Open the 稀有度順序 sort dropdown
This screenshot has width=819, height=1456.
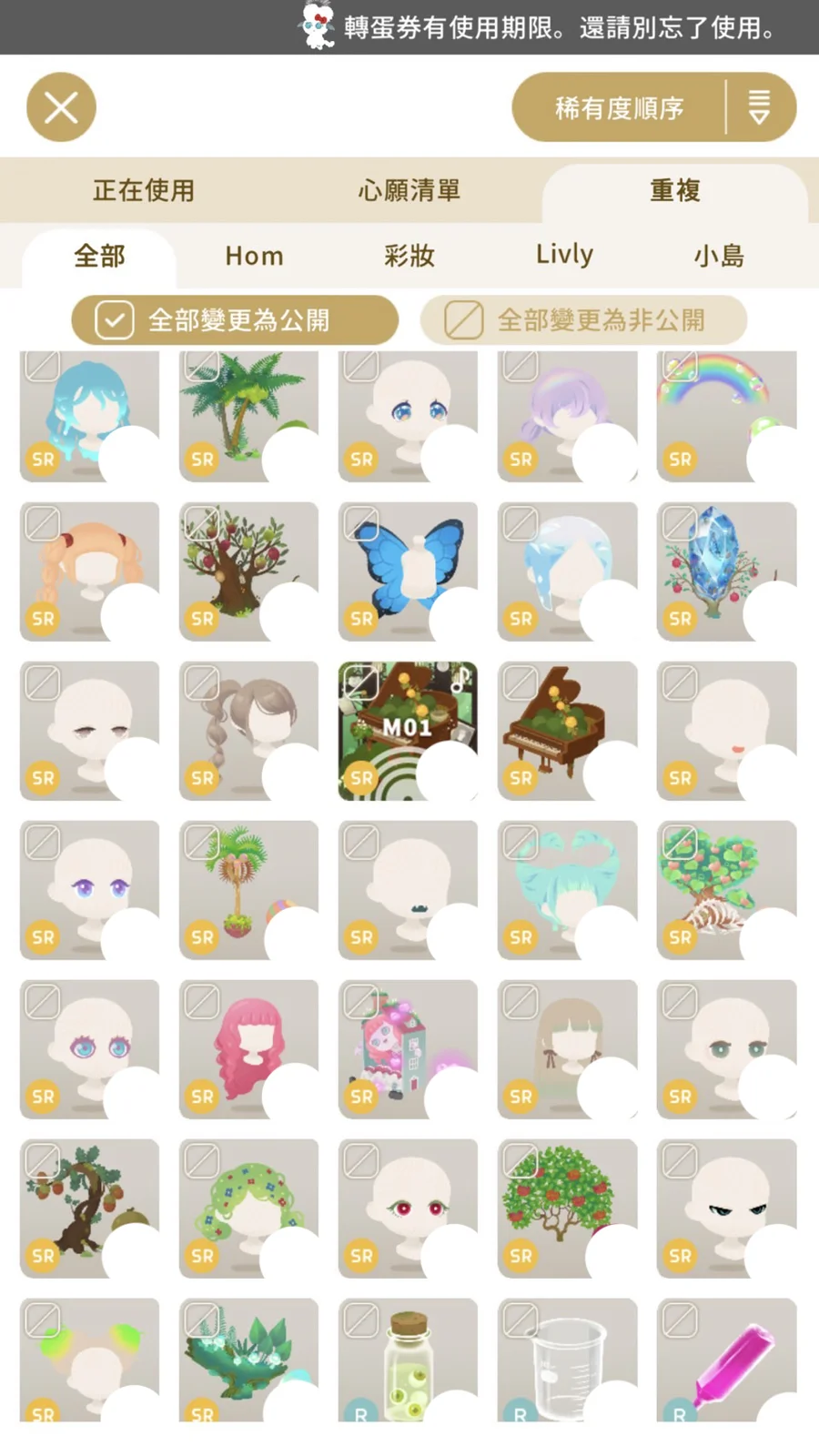[x=653, y=107]
